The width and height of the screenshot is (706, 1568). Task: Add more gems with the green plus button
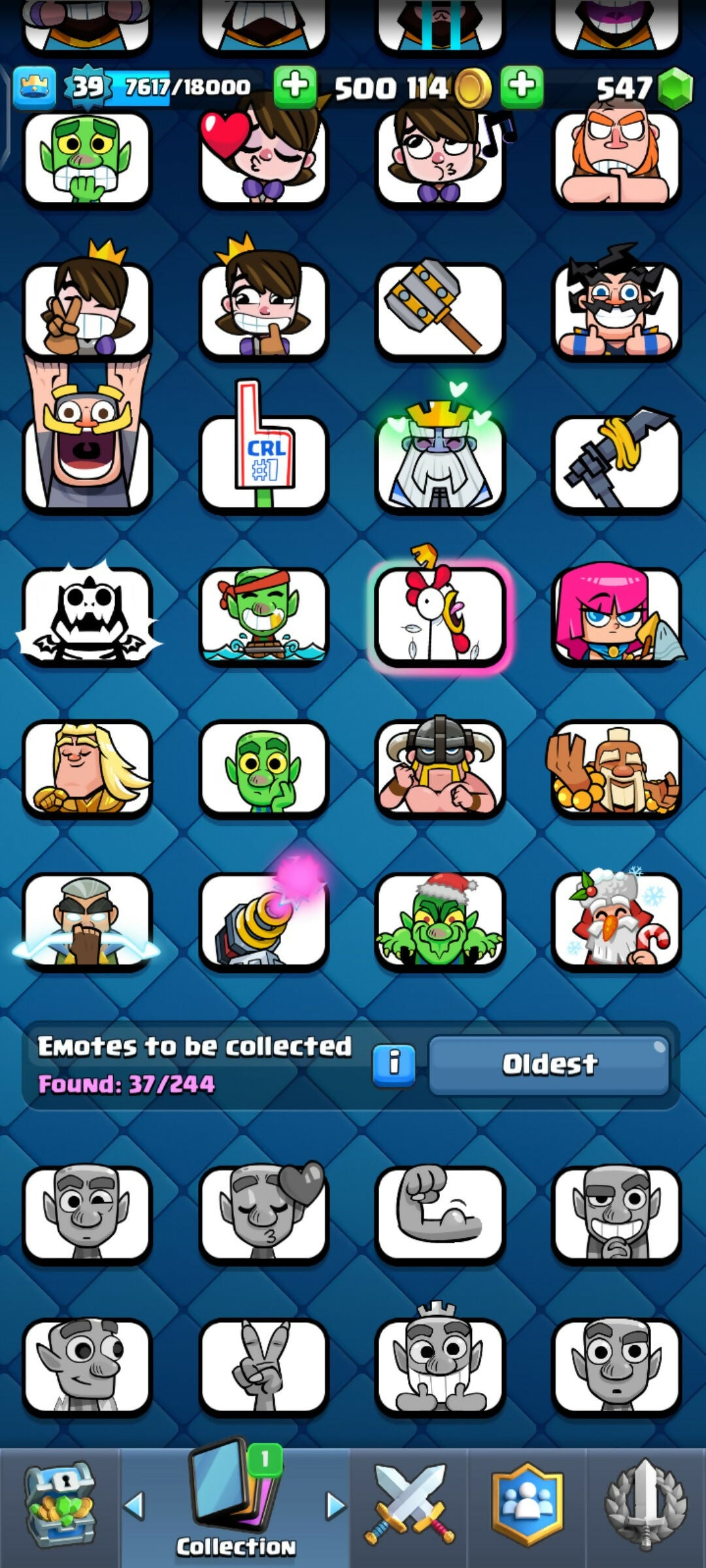(x=521, y=86)
